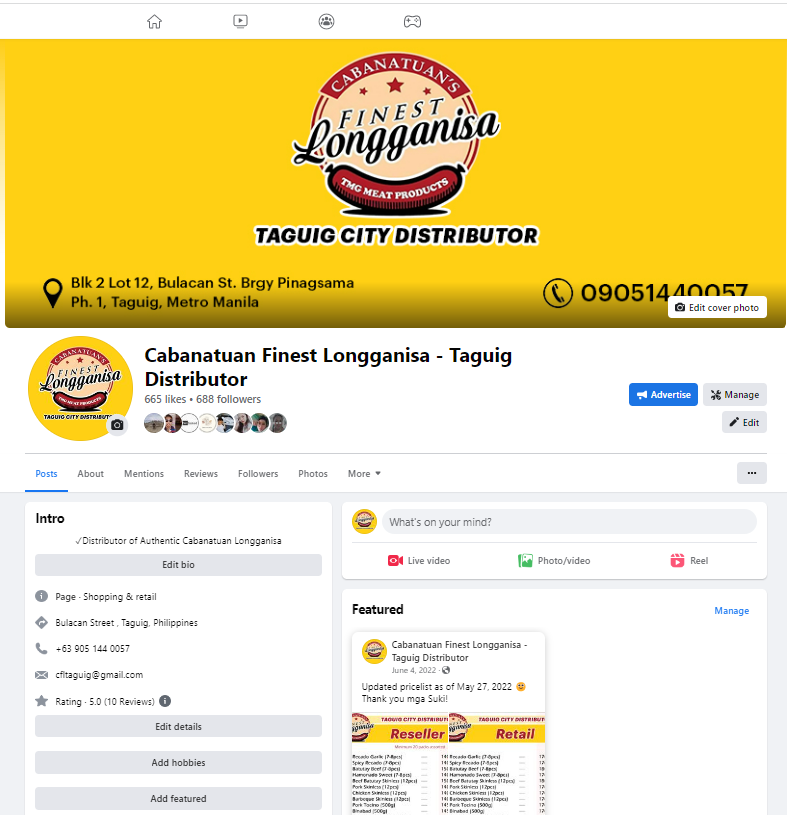Tap the Advertise button
This screenshot has width=787, height=815.
(x=663, y=394)
